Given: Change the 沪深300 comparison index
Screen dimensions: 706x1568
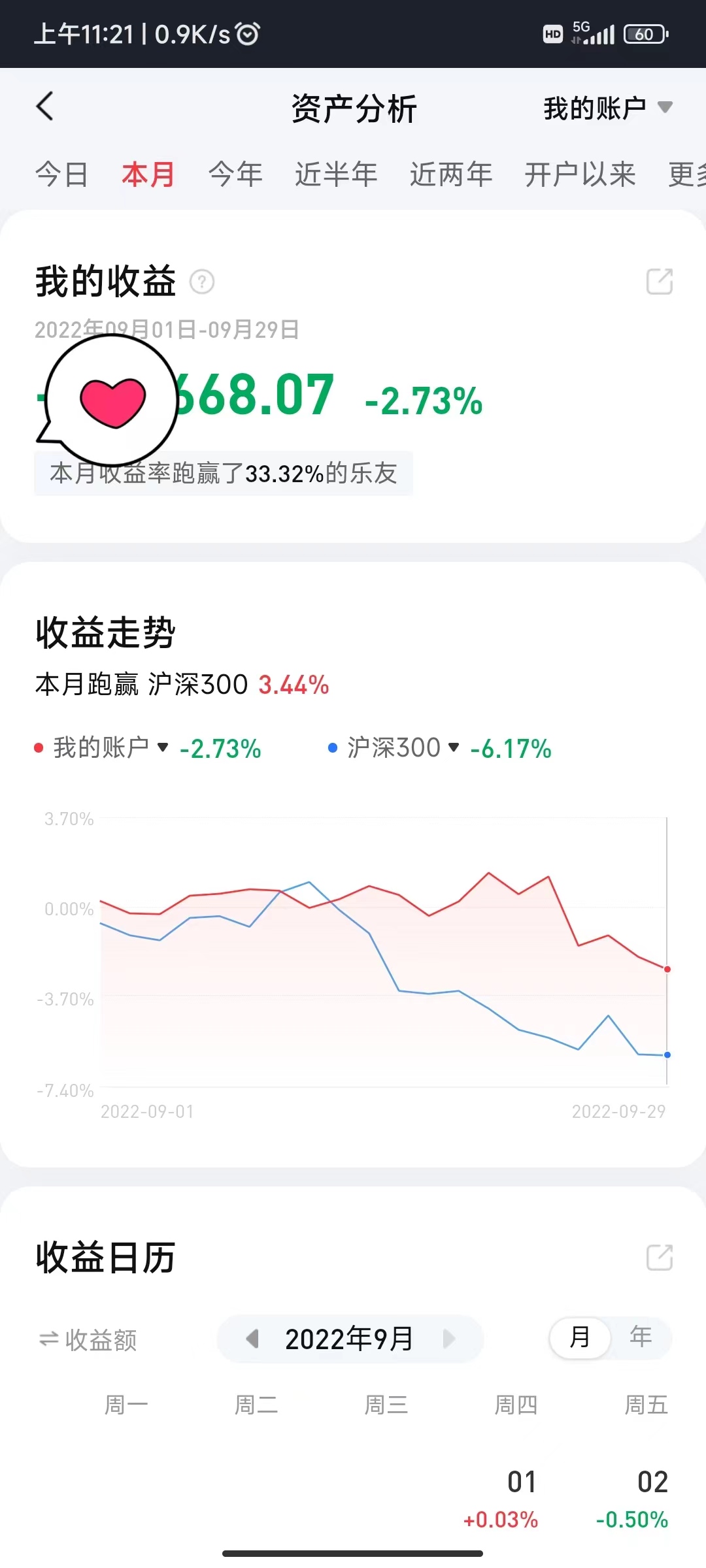Looking at the screenshot, I should click(x=403, y=747).
